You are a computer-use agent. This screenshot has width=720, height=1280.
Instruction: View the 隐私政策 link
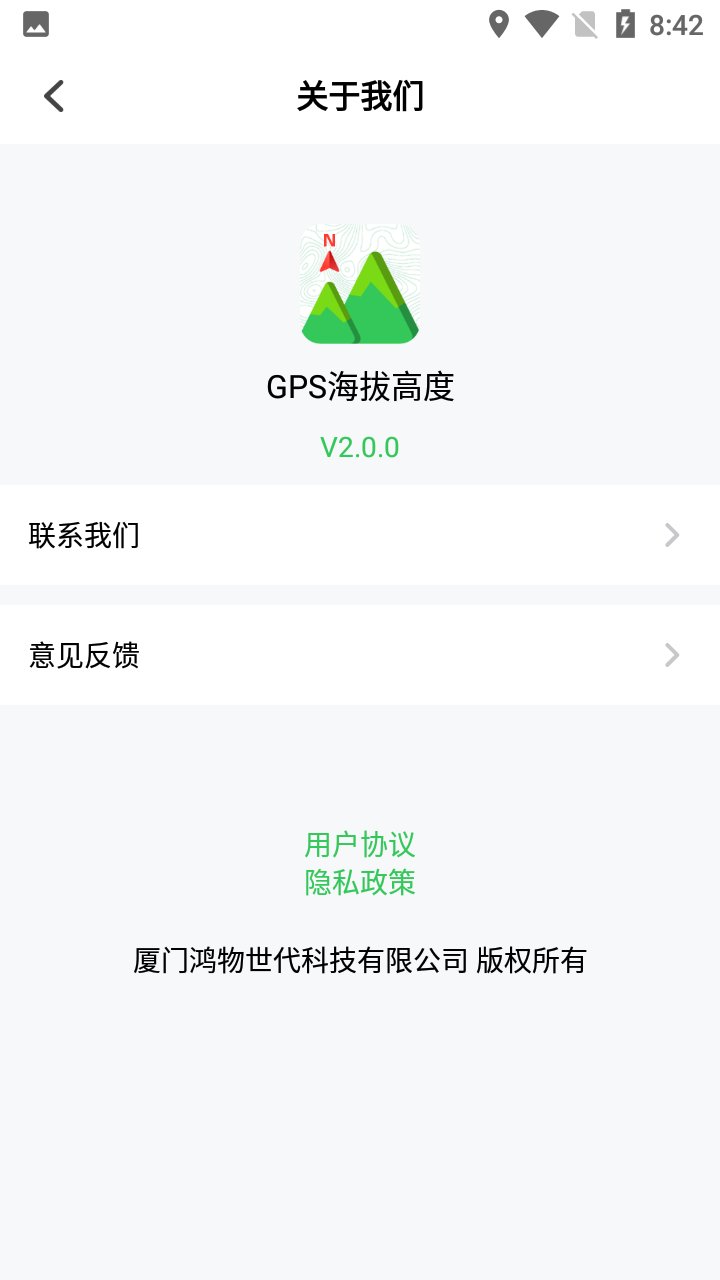pyautogui.click(x=360, y=882)
